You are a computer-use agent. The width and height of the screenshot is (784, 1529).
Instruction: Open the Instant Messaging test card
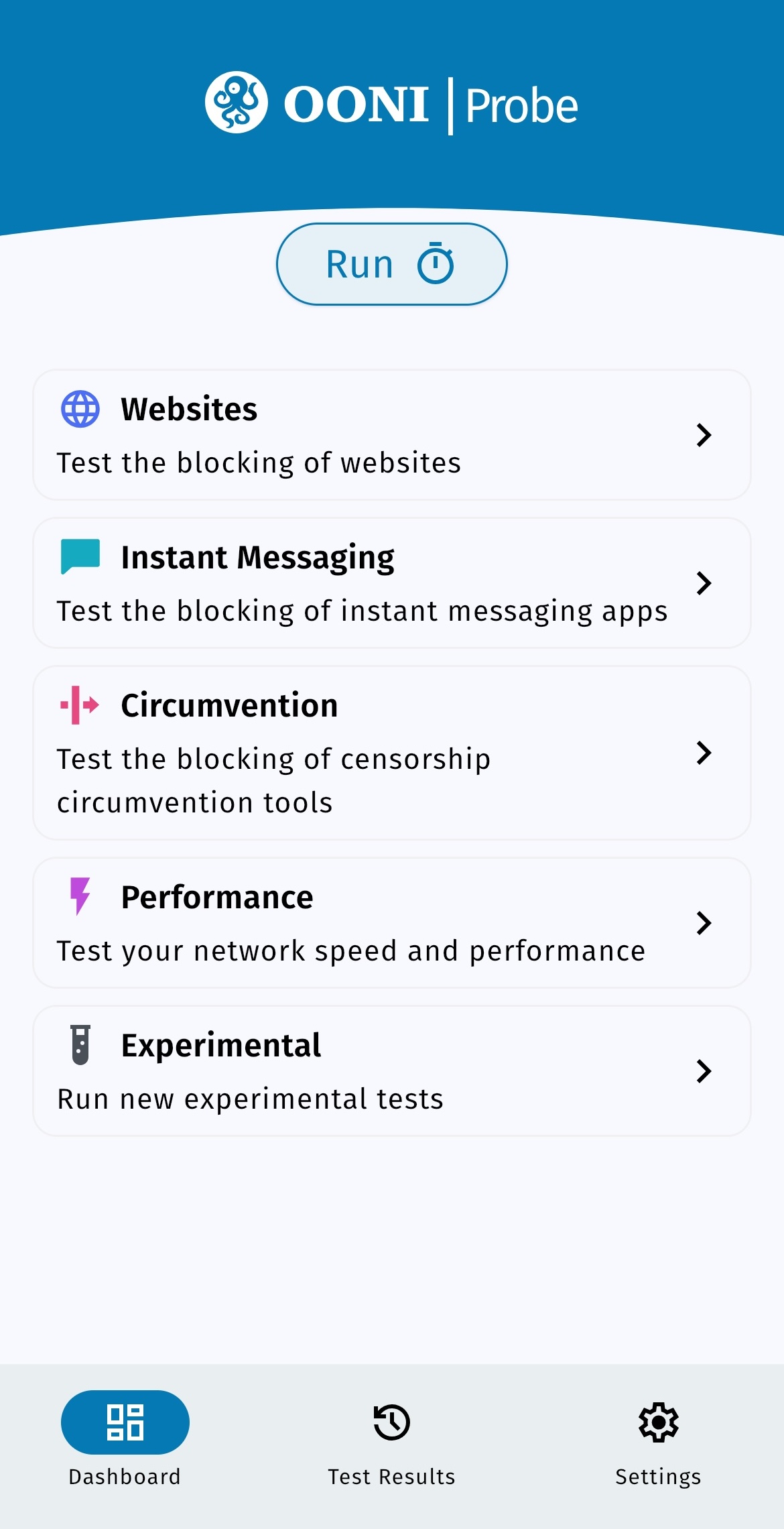(x=391, y=583)
